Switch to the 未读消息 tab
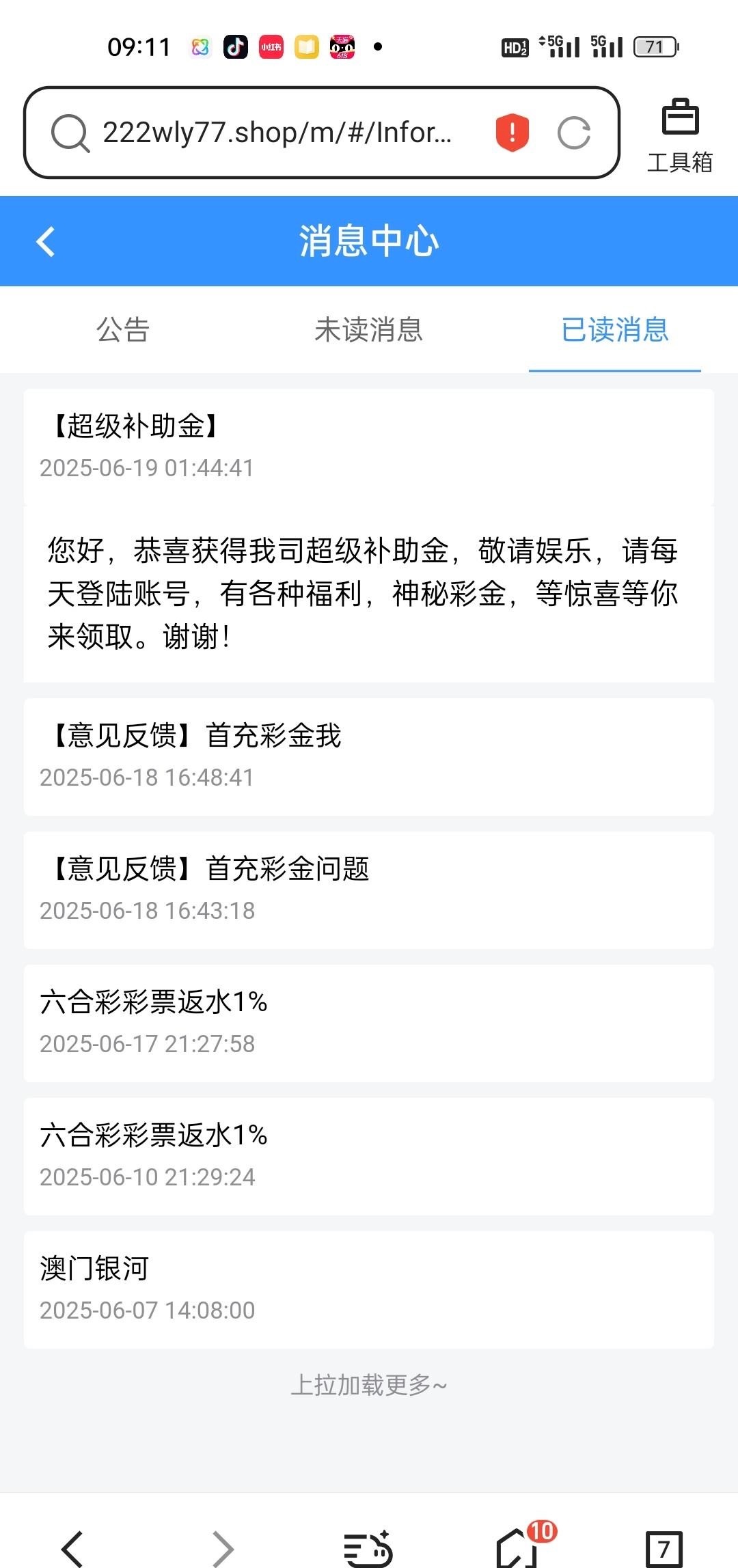 coord(369,330)
